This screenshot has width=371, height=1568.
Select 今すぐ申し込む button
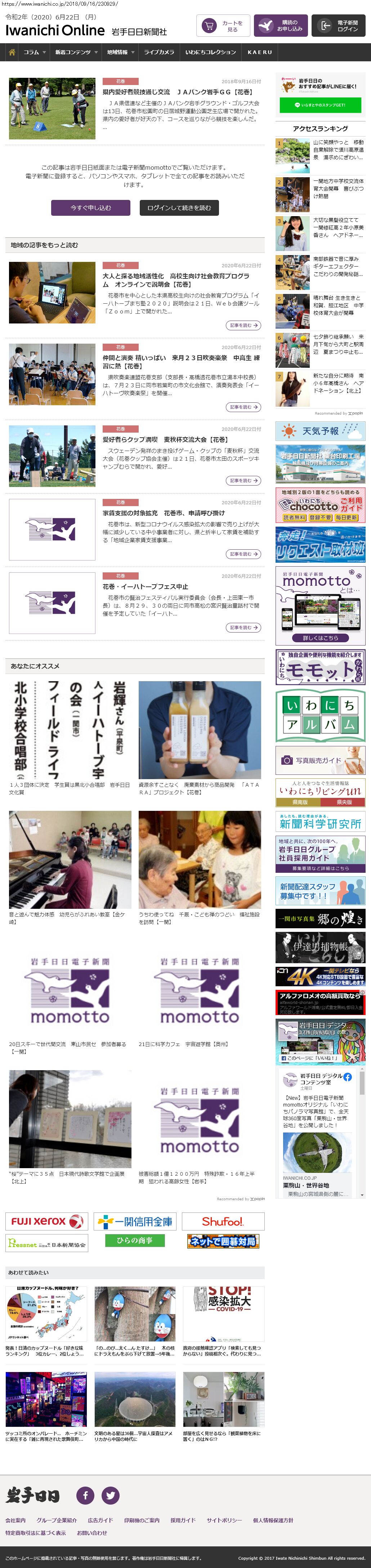91,208
